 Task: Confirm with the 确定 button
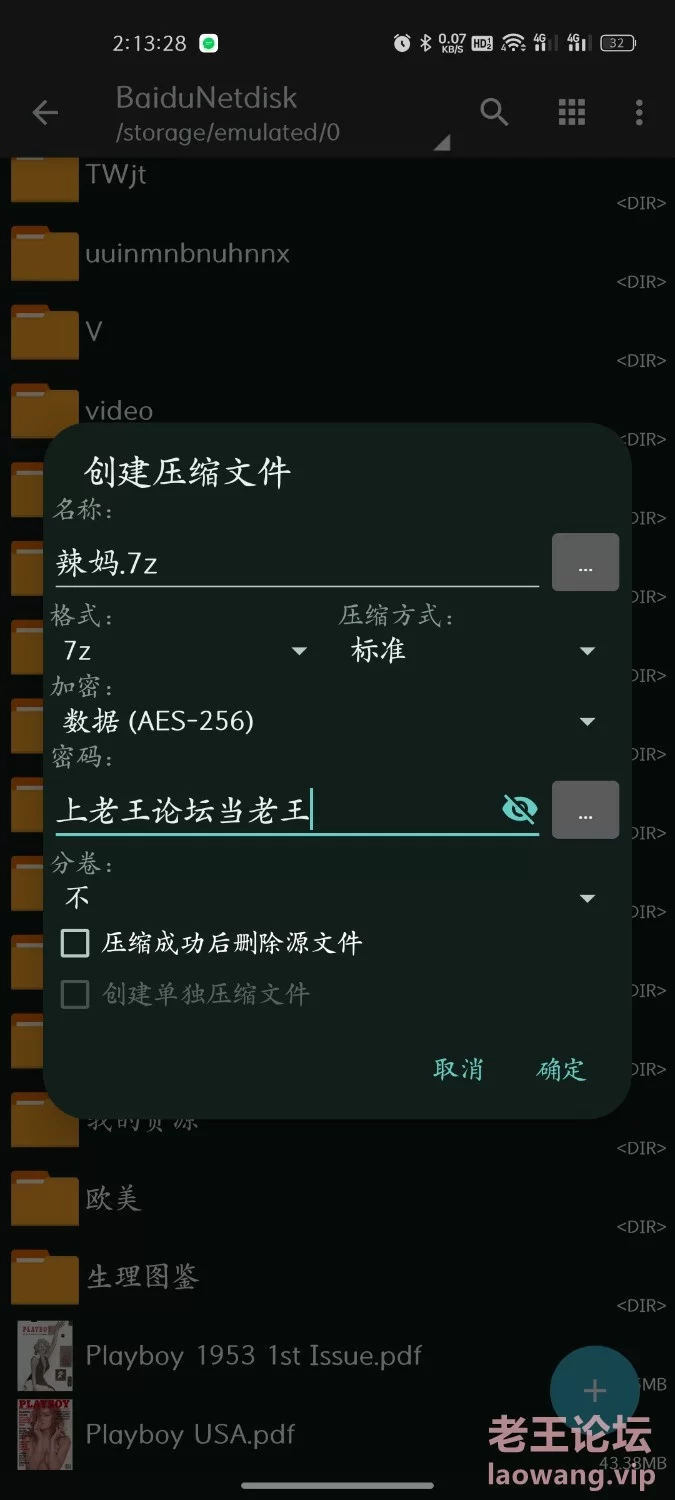coord(561,1069)
